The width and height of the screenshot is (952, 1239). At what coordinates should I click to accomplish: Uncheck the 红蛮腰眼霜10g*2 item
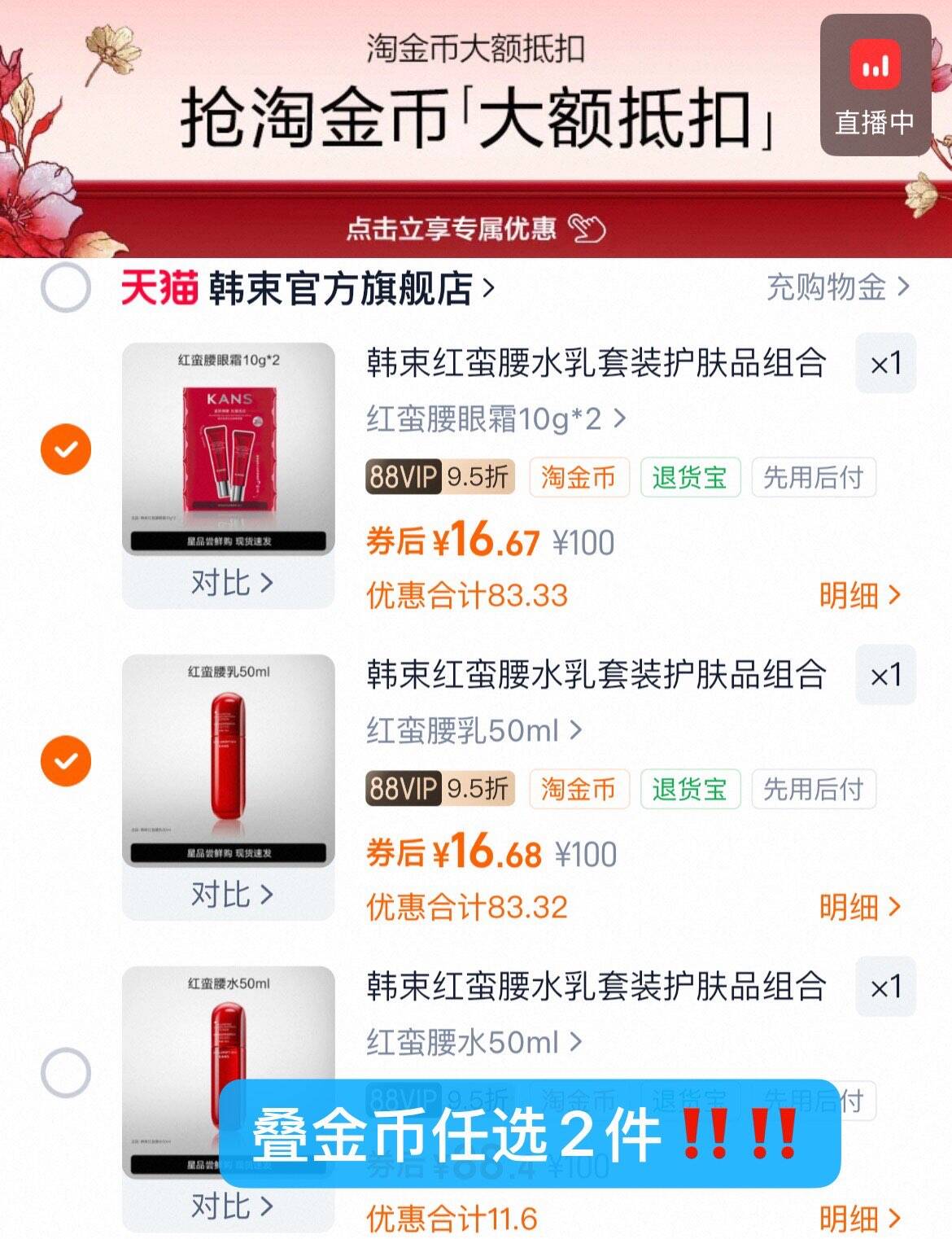click(66, 449)
